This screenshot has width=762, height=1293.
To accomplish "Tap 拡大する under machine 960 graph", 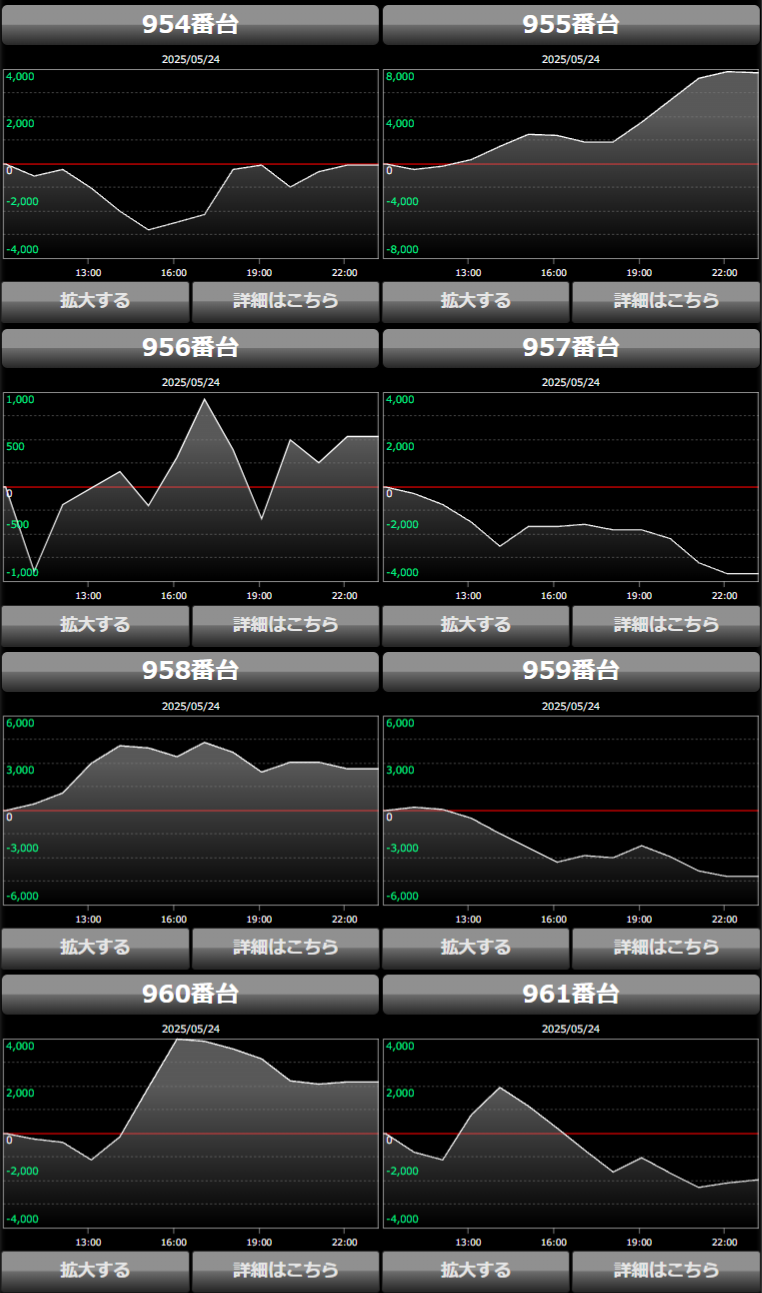I will [x=95, y=1270].
